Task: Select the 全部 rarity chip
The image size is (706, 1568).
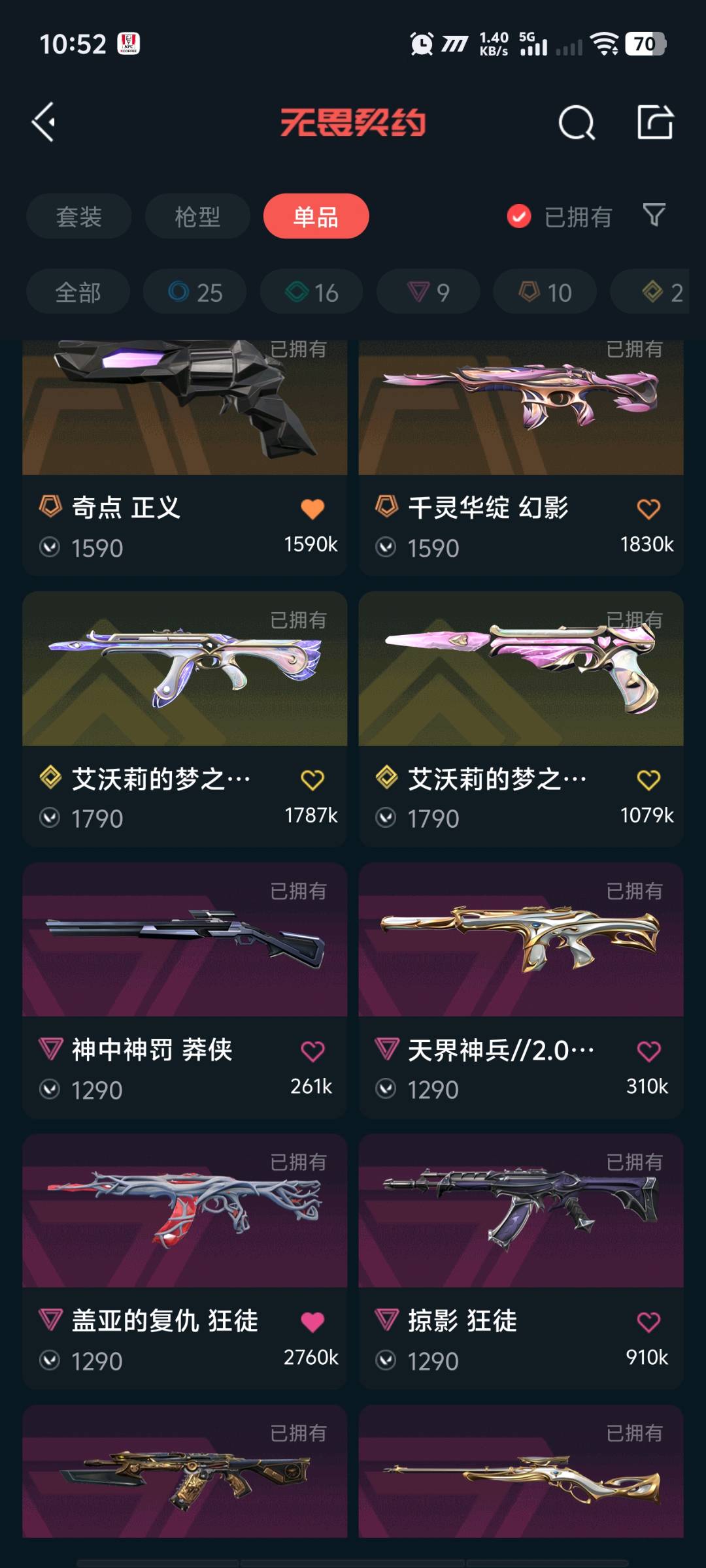Action: [x=78, y=292]
